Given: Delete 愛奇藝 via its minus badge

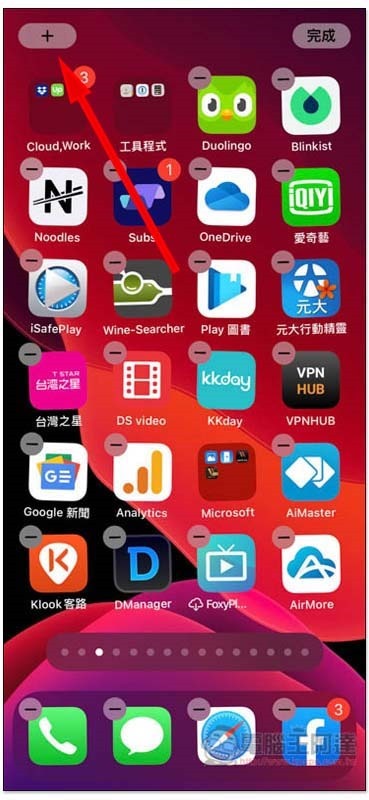Looking at the screenshot, I should 283,170.
